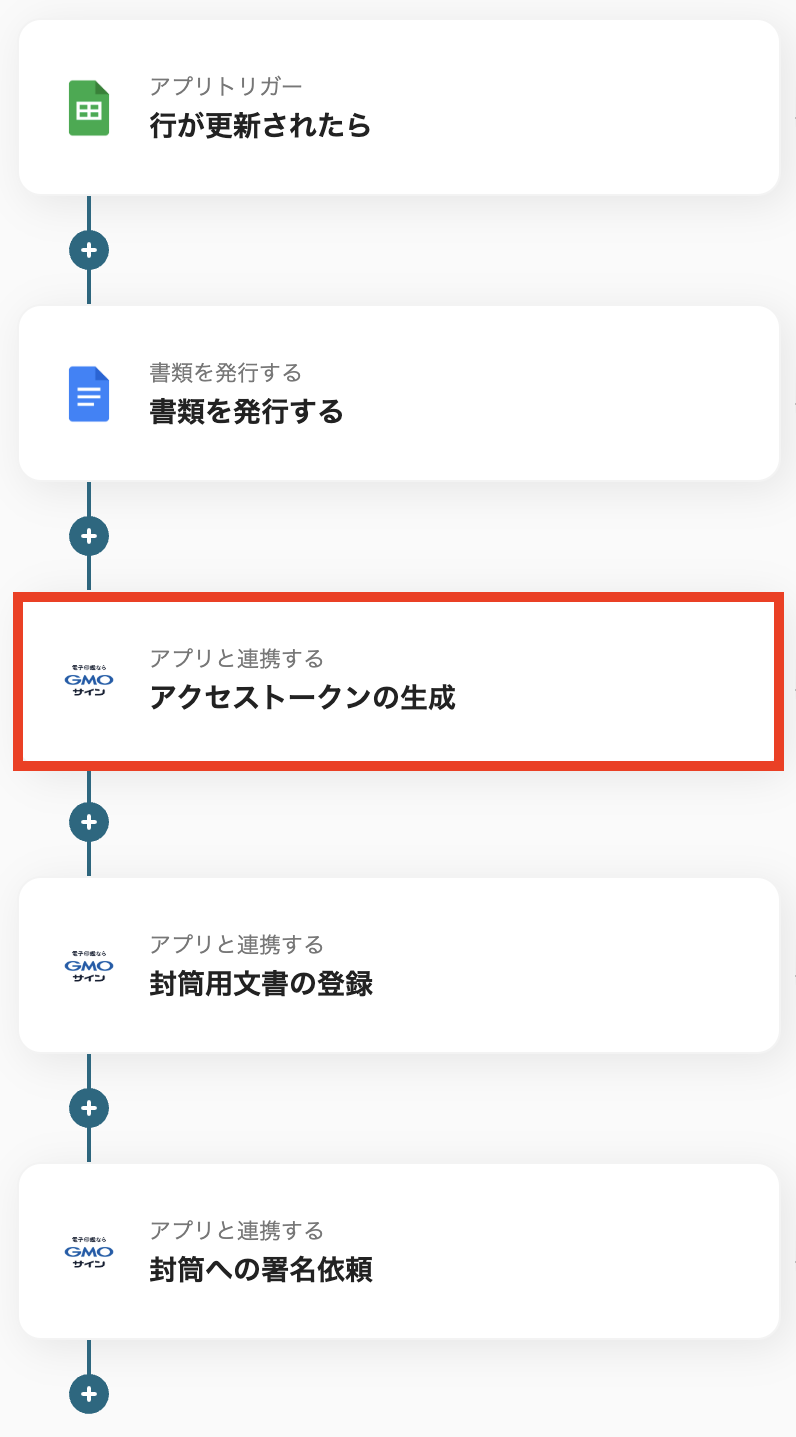Image resolution: width=796 pixels, height=1437 pixels.
Task: Select the 封筒用文書の登録 step card
Action: [x=398, y=966]
